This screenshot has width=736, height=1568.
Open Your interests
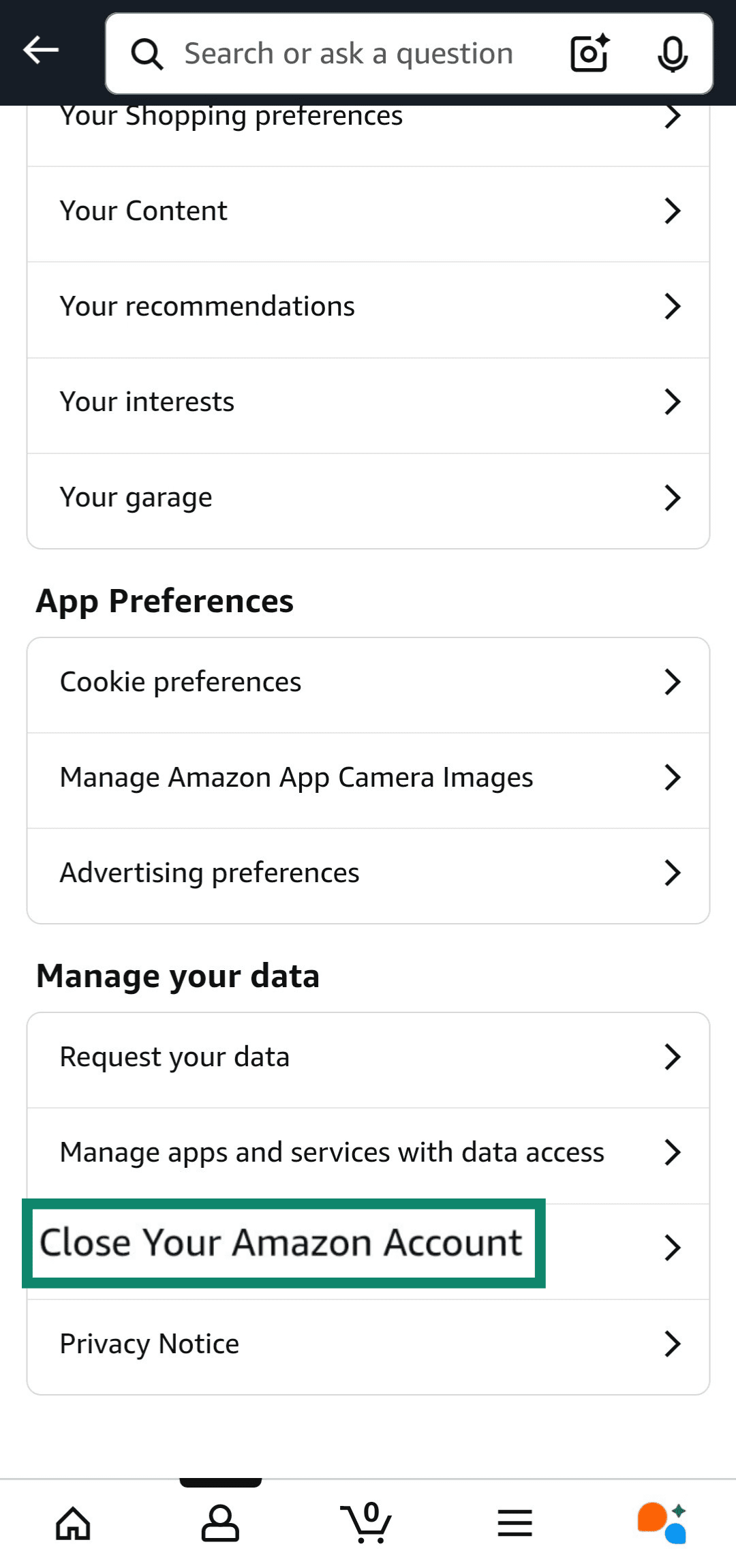point(368,402)
